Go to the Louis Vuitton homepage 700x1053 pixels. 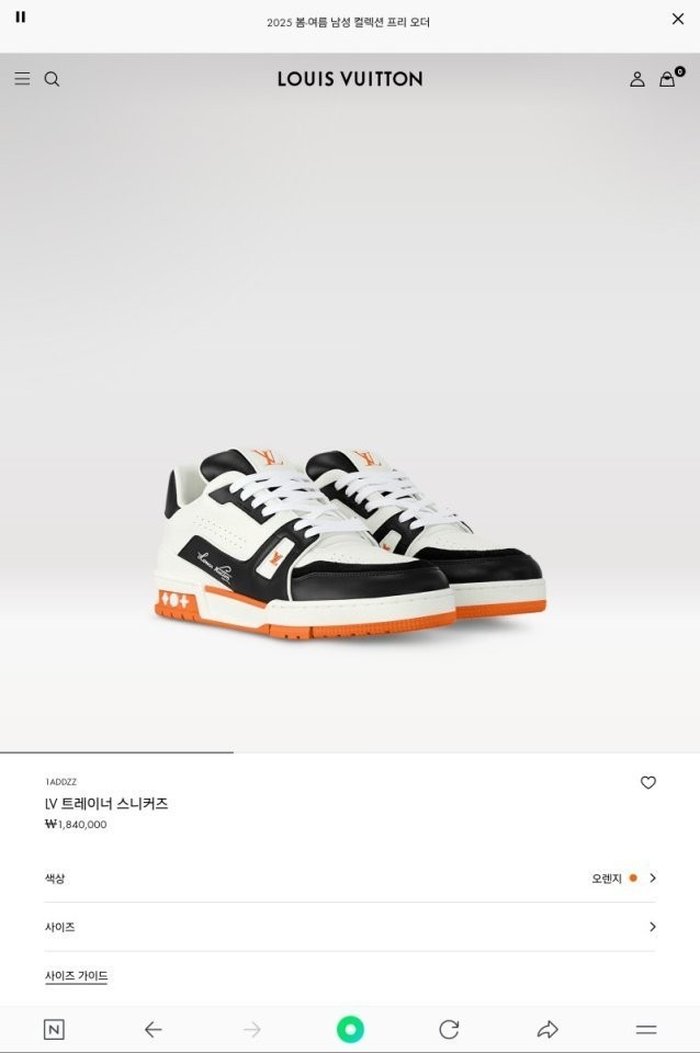coord(350,79)
